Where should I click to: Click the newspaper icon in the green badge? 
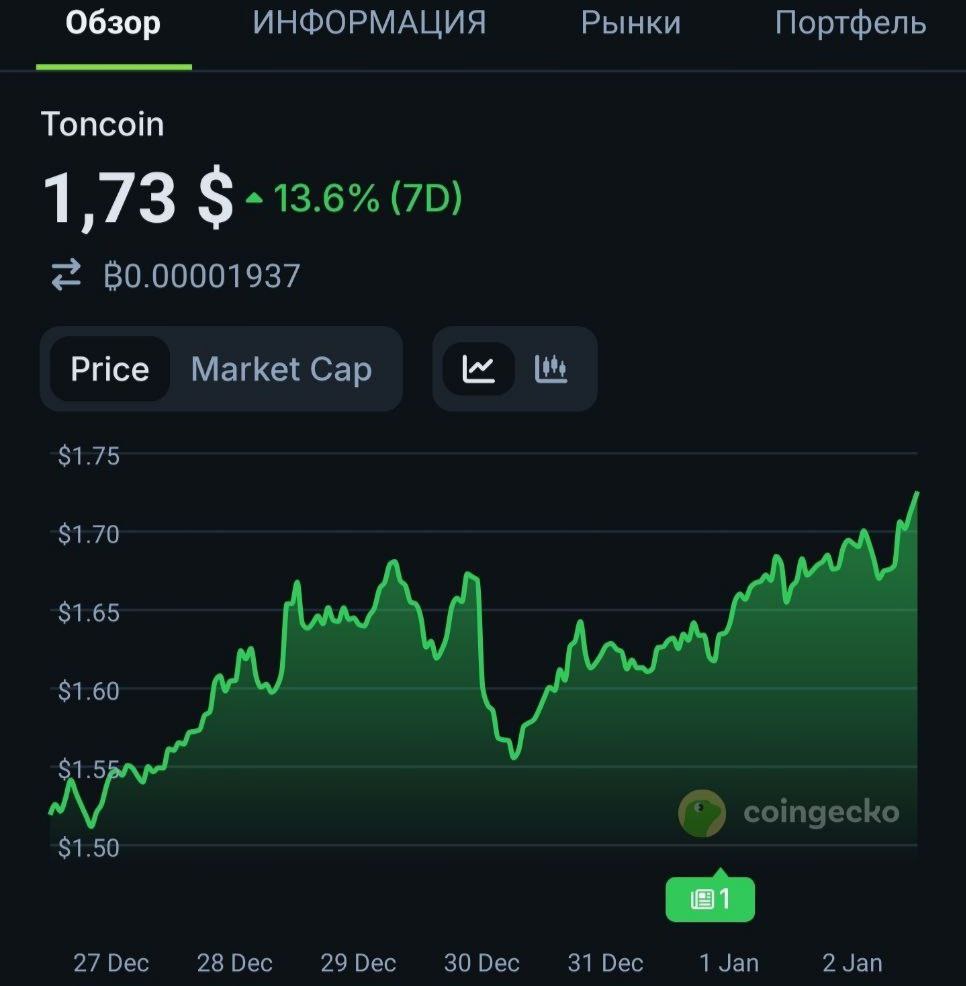click(704, 898)
